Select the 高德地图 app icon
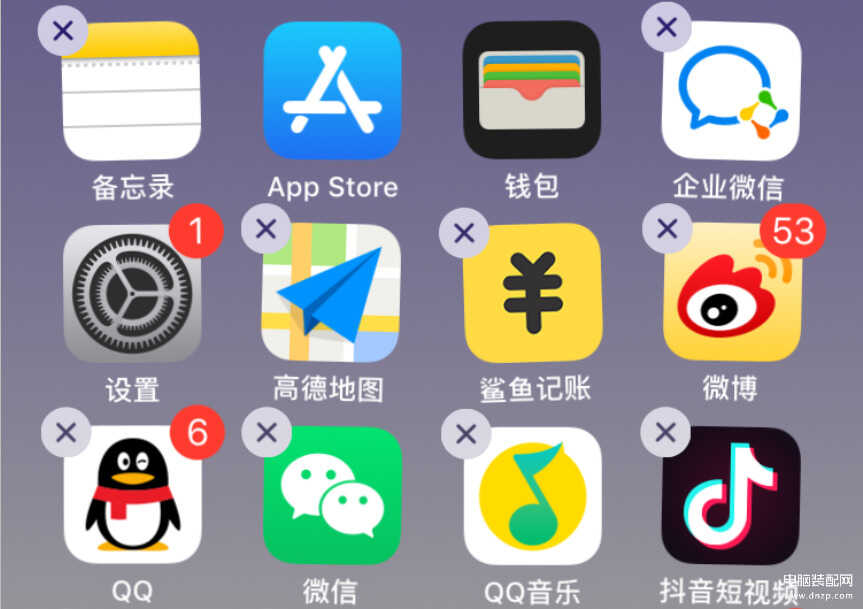 pyautogui.click(x=332, y=293)
